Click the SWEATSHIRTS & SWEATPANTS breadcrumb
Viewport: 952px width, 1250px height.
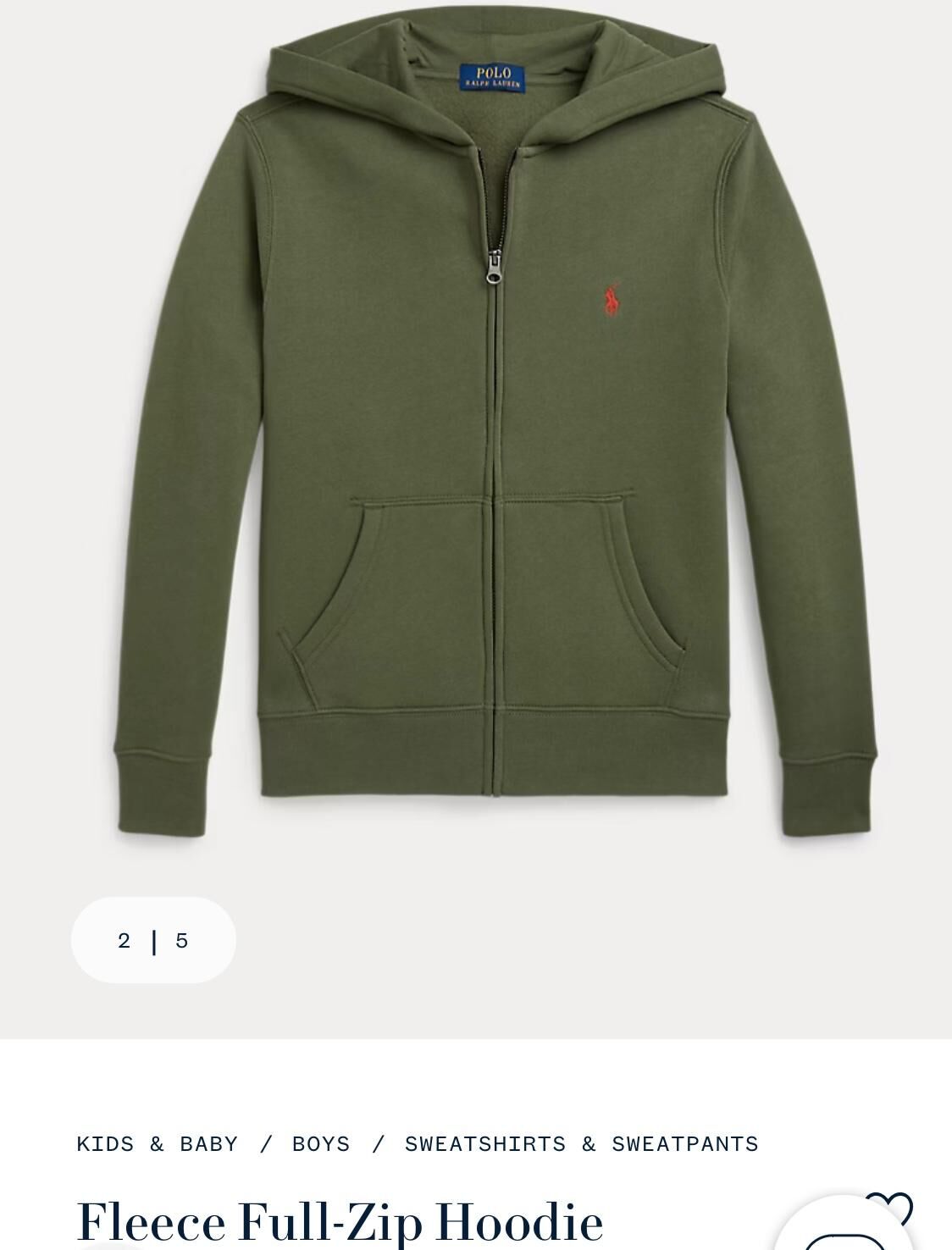[x=581, y=1143]
